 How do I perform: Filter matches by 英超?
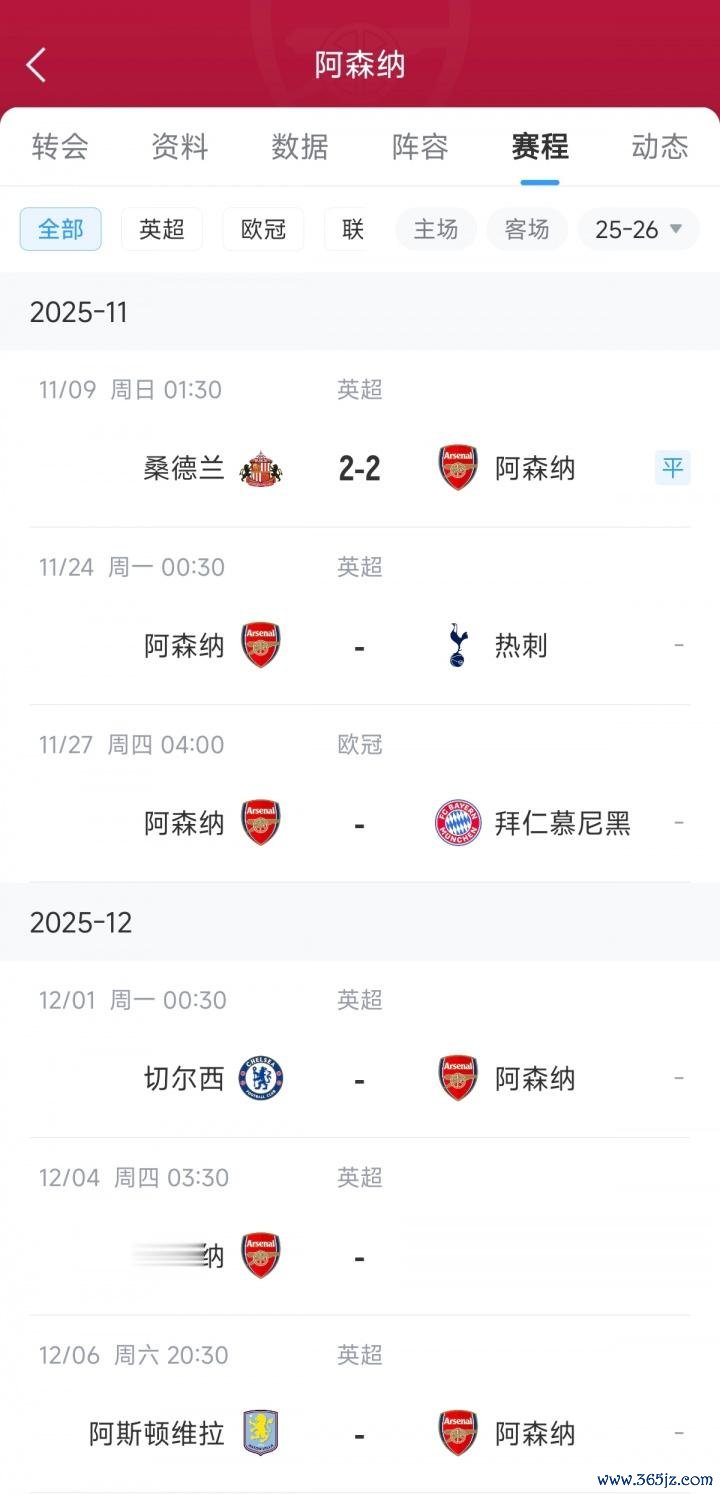[162, 229]
